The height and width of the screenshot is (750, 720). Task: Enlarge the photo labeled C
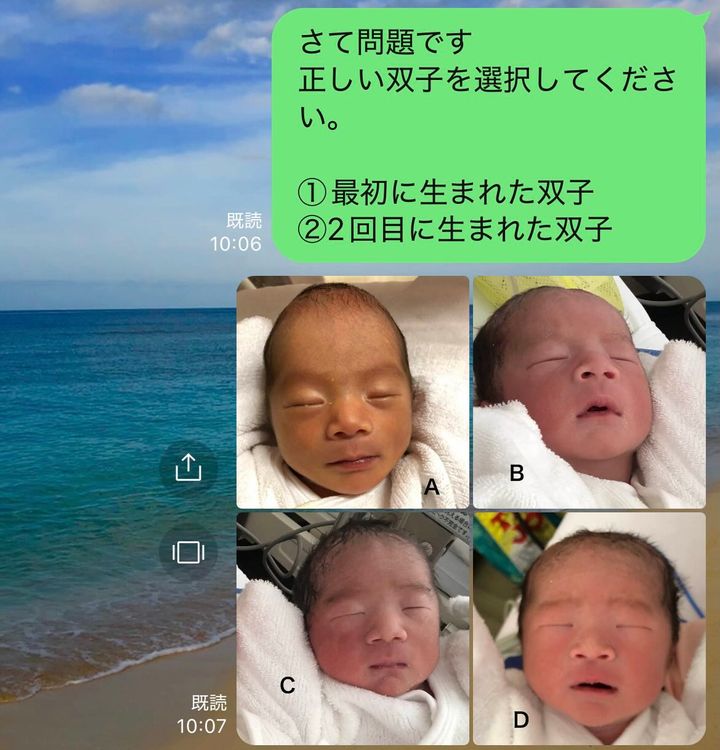(x=352, y=628)
